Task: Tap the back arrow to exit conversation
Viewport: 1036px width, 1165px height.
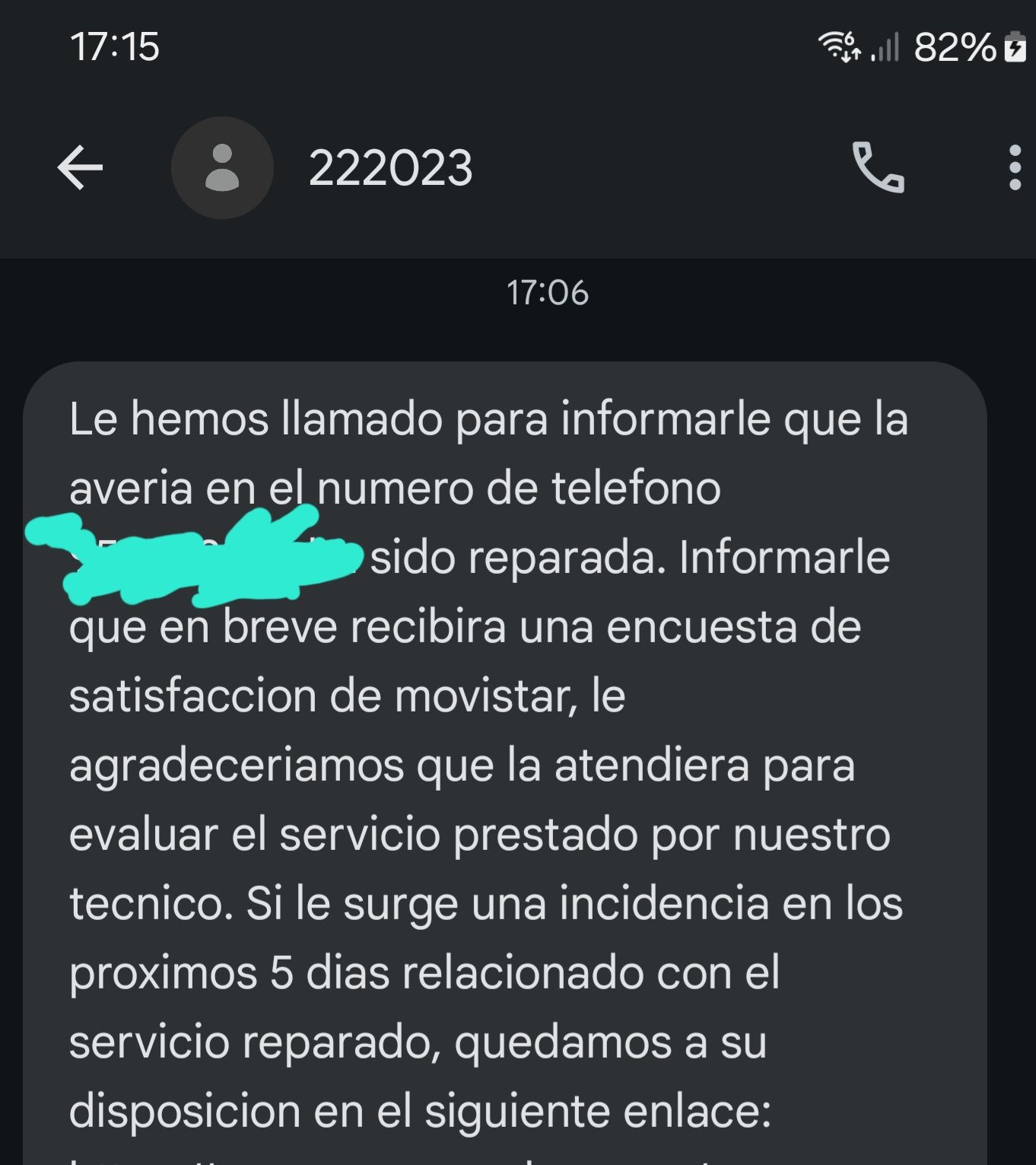Action: [80, 168]
